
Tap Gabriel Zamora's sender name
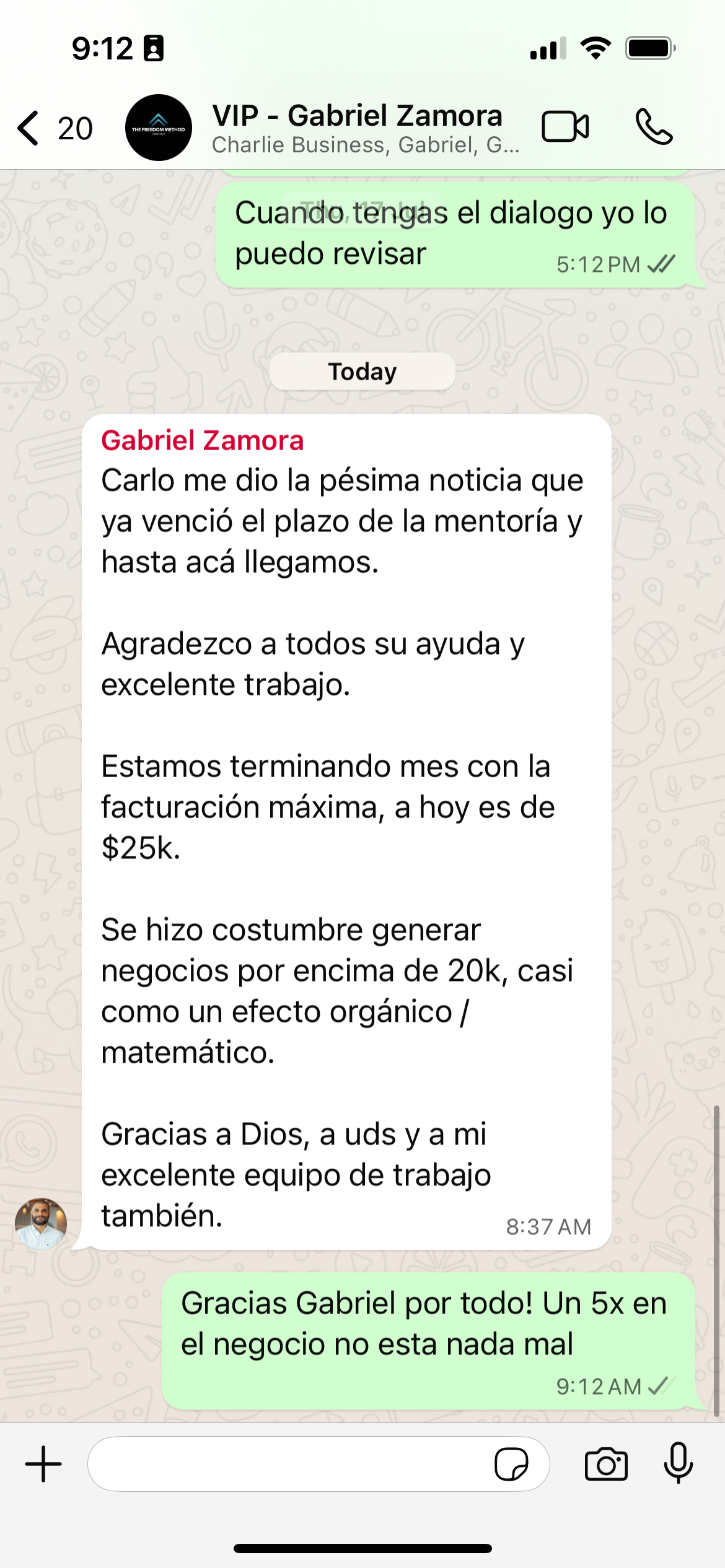tap(203, 441)
